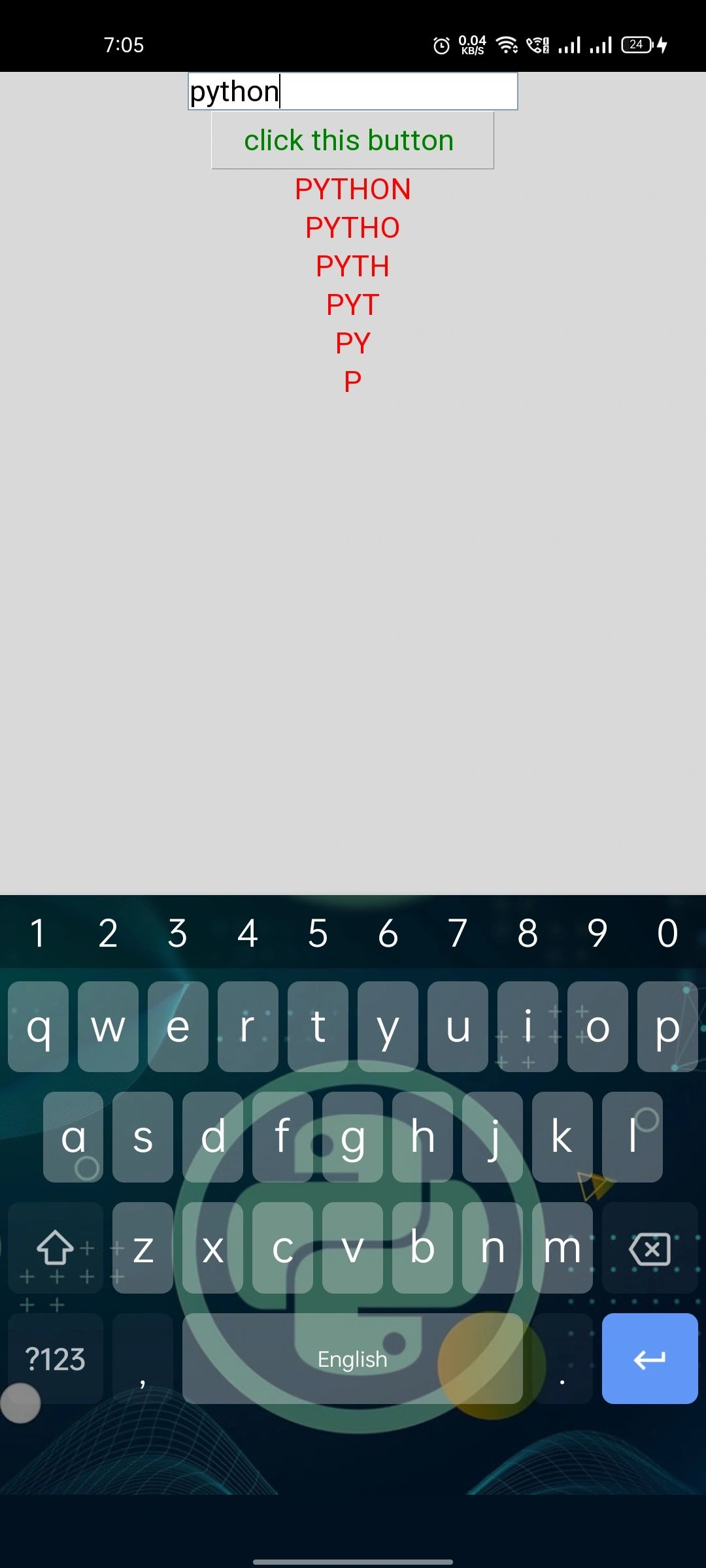706x1568 pixels.
Task: Tap the green click this button
Action: (x=352, y=140)
